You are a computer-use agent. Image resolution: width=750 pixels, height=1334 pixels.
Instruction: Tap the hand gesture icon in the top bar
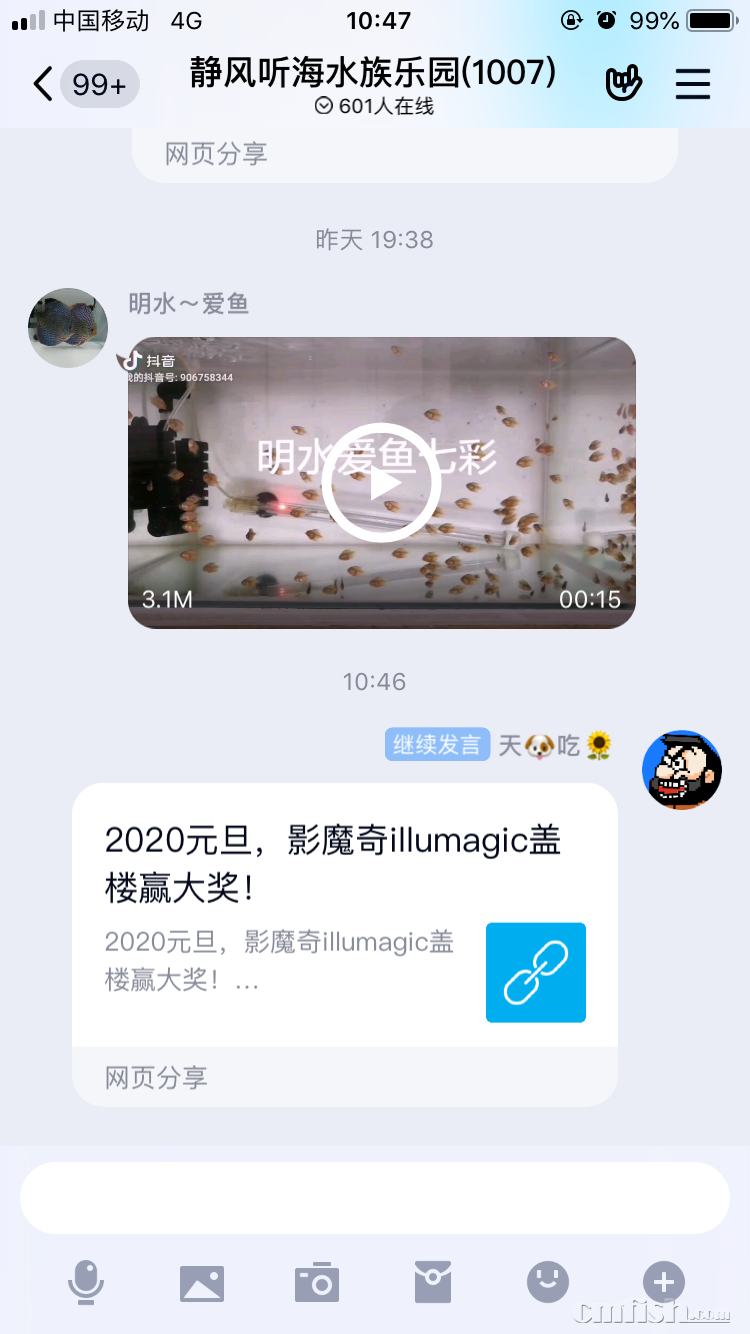click(623, 84)
